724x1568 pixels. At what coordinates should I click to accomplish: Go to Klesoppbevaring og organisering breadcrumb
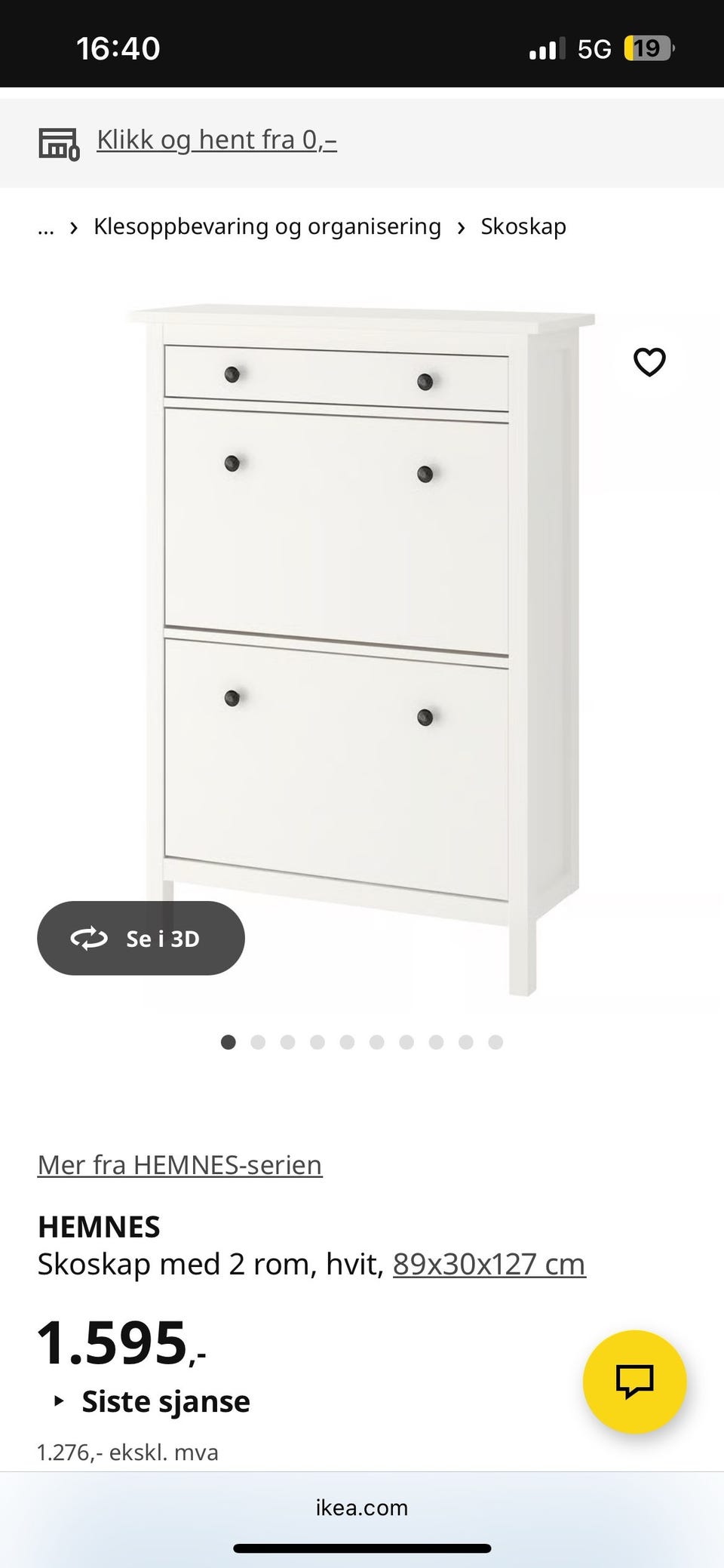(267, 226)
